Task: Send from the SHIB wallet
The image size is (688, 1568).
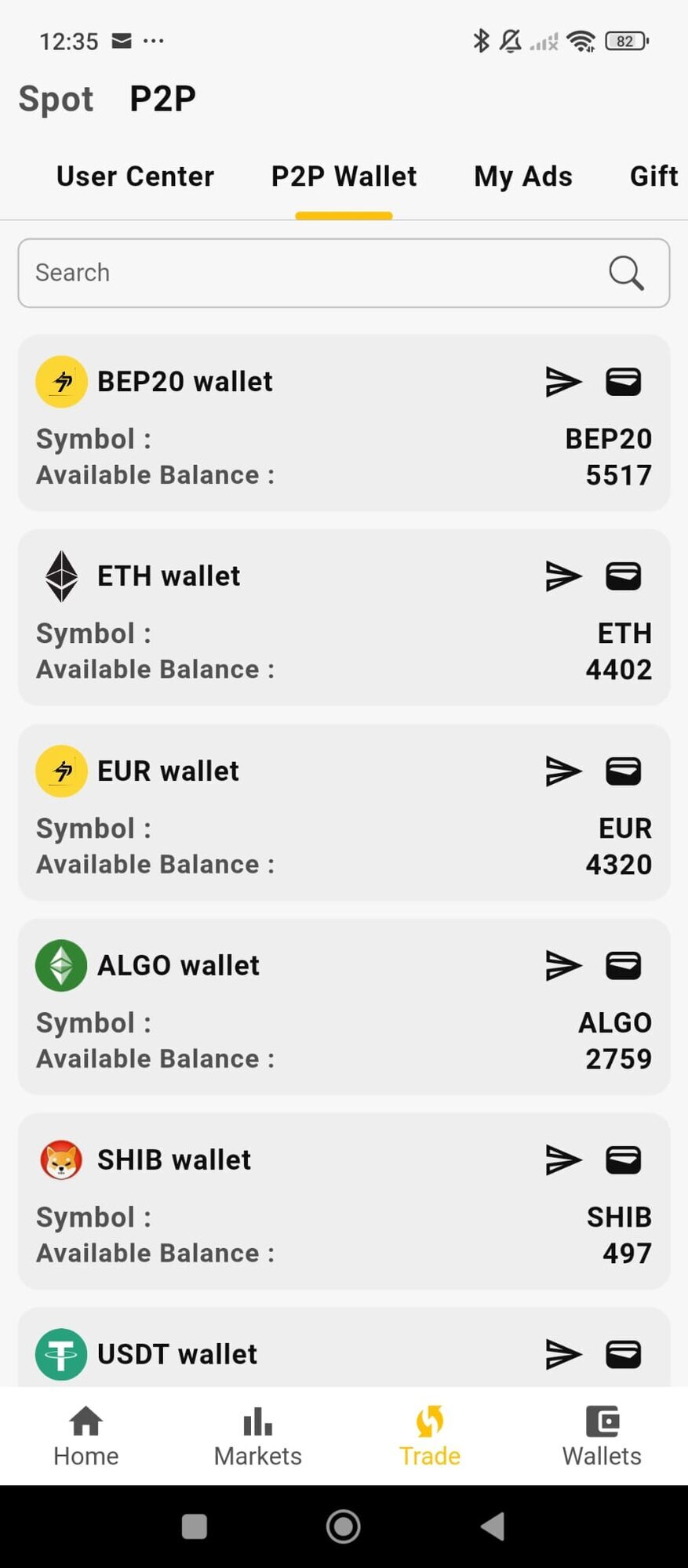Action: pos(563,1160)
